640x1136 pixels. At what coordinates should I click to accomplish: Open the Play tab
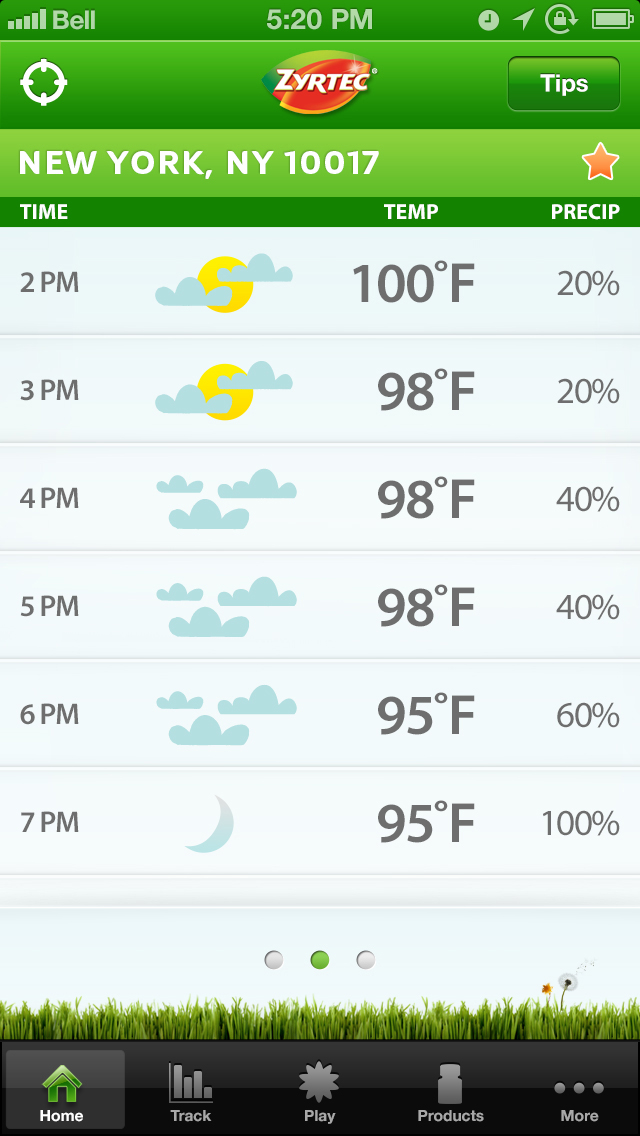coord(319,1091)
